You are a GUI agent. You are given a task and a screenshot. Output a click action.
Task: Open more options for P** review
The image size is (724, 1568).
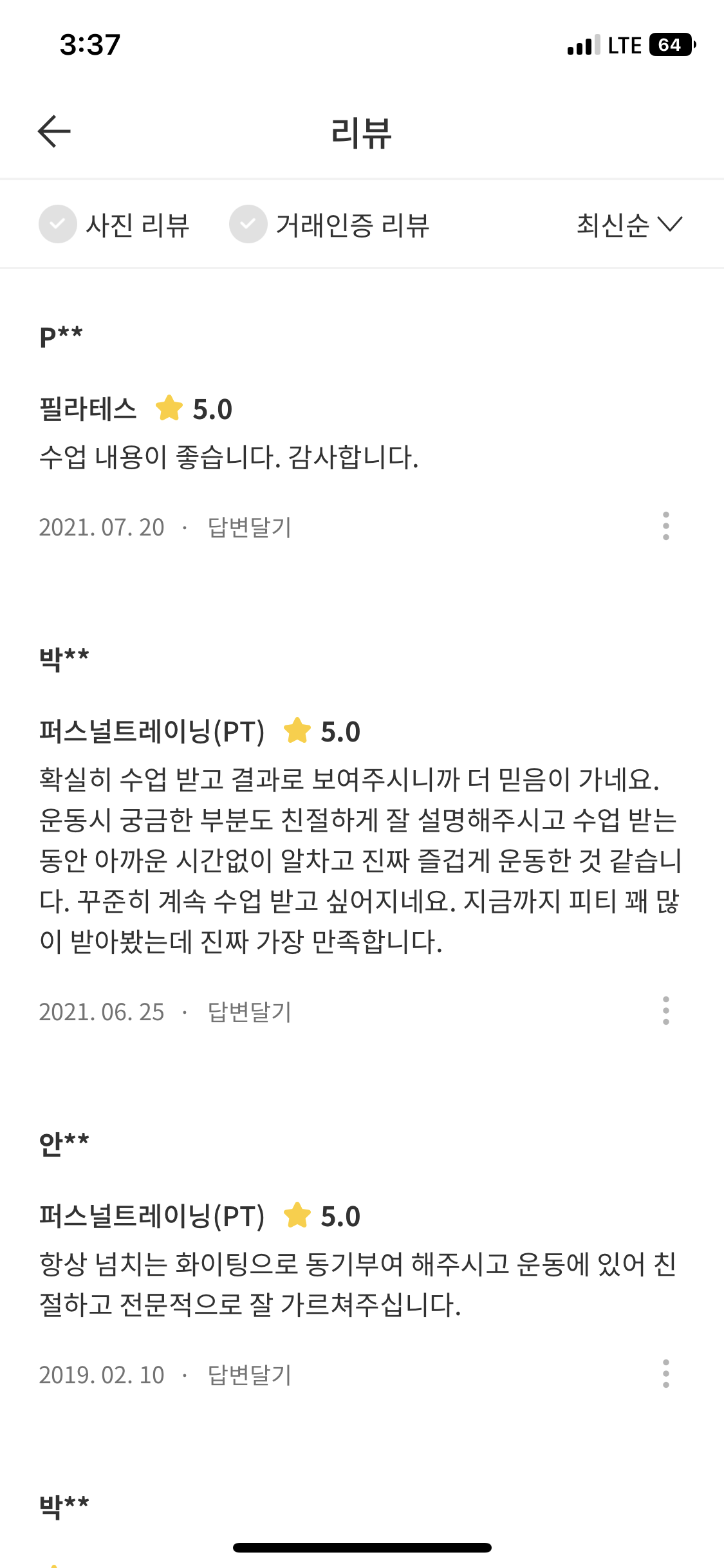[665, 526]
